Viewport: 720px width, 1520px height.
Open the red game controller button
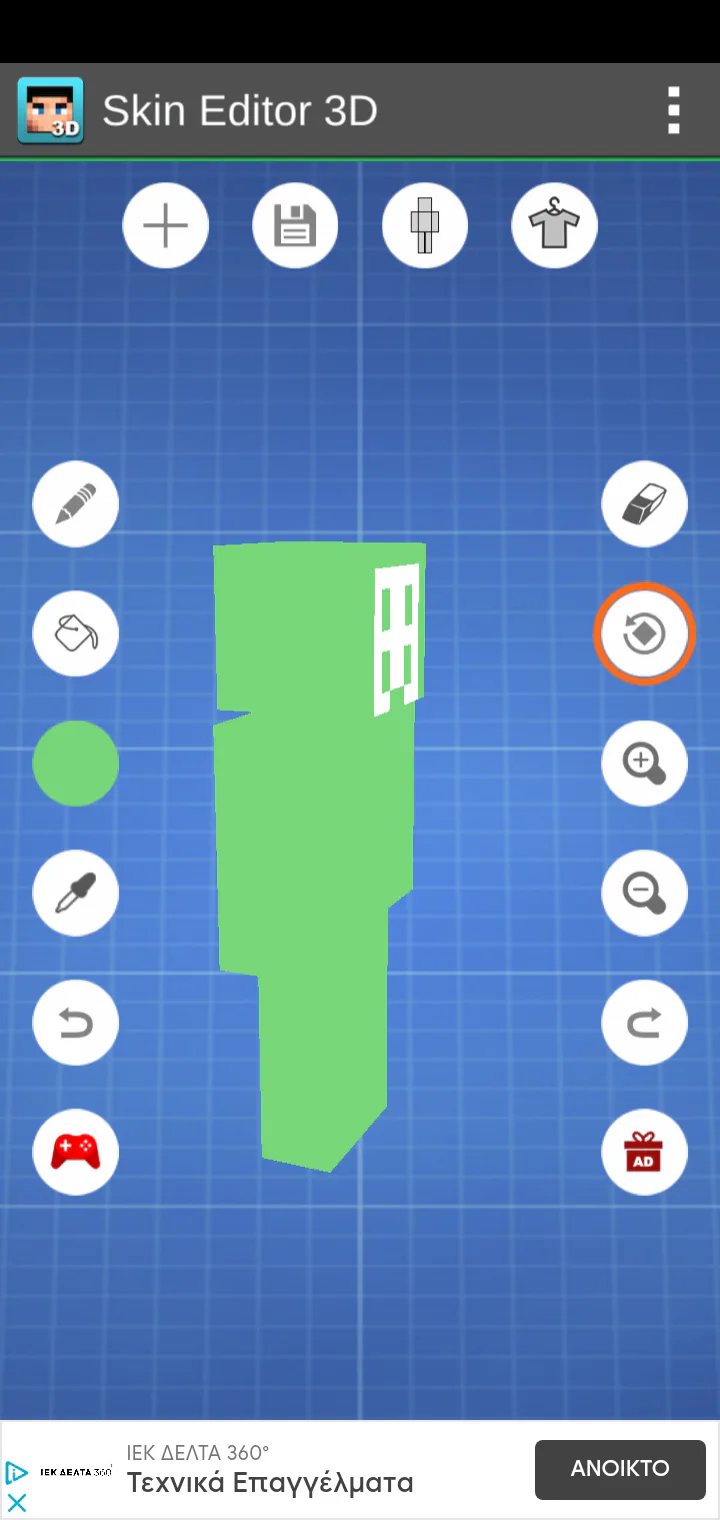[76, 1152]
